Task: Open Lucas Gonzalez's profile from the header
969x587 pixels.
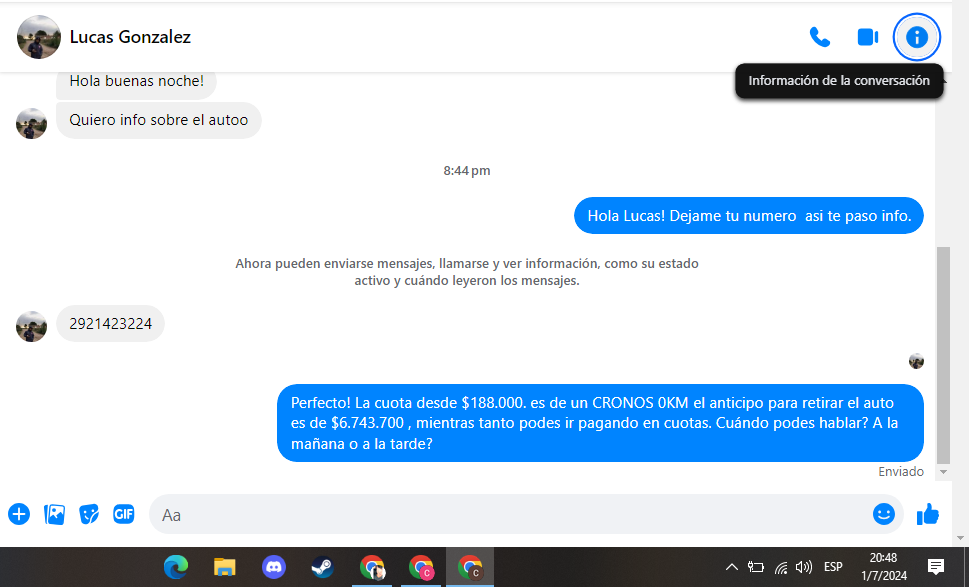Action: (x=129, y=37)
